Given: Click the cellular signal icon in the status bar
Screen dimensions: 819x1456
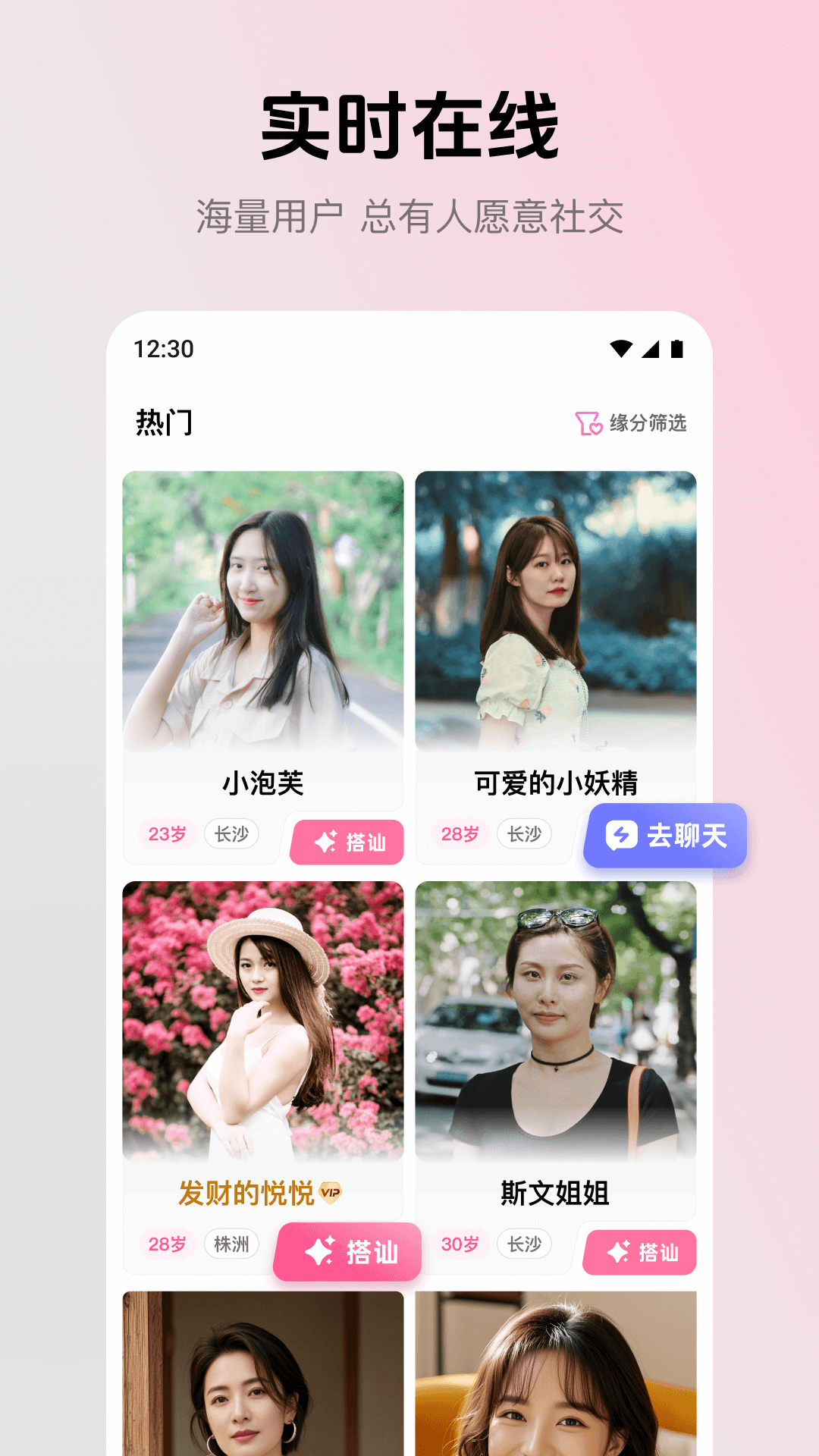Looking at the screenshot, I should click(649, 348).
